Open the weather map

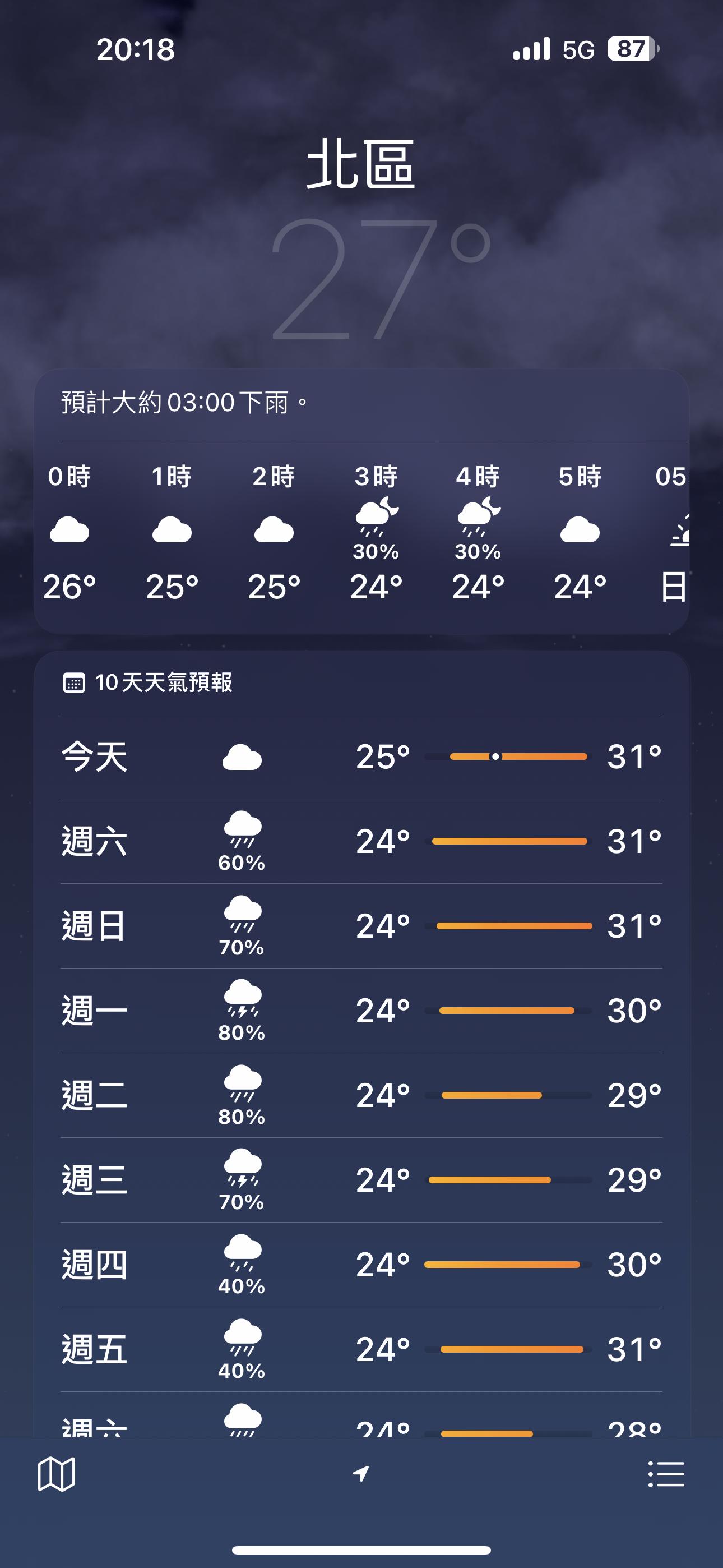click(56, 1474)
